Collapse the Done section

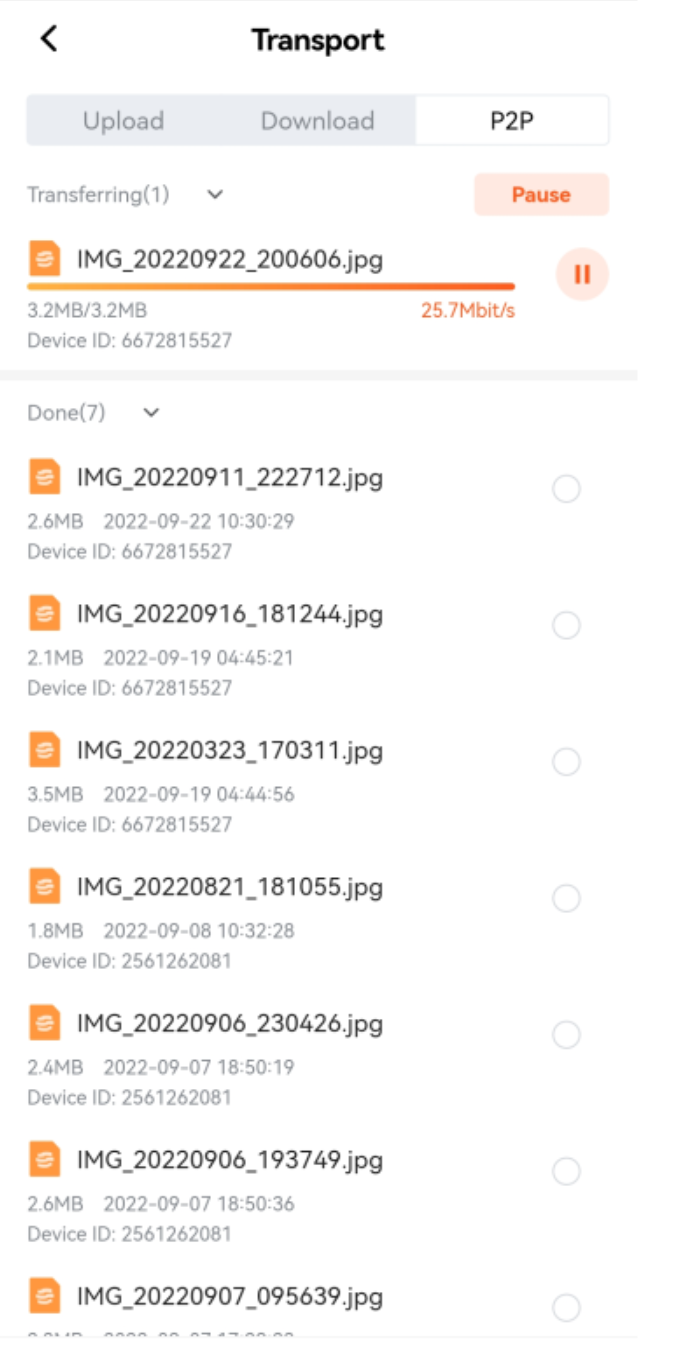(x=151, y=413)
